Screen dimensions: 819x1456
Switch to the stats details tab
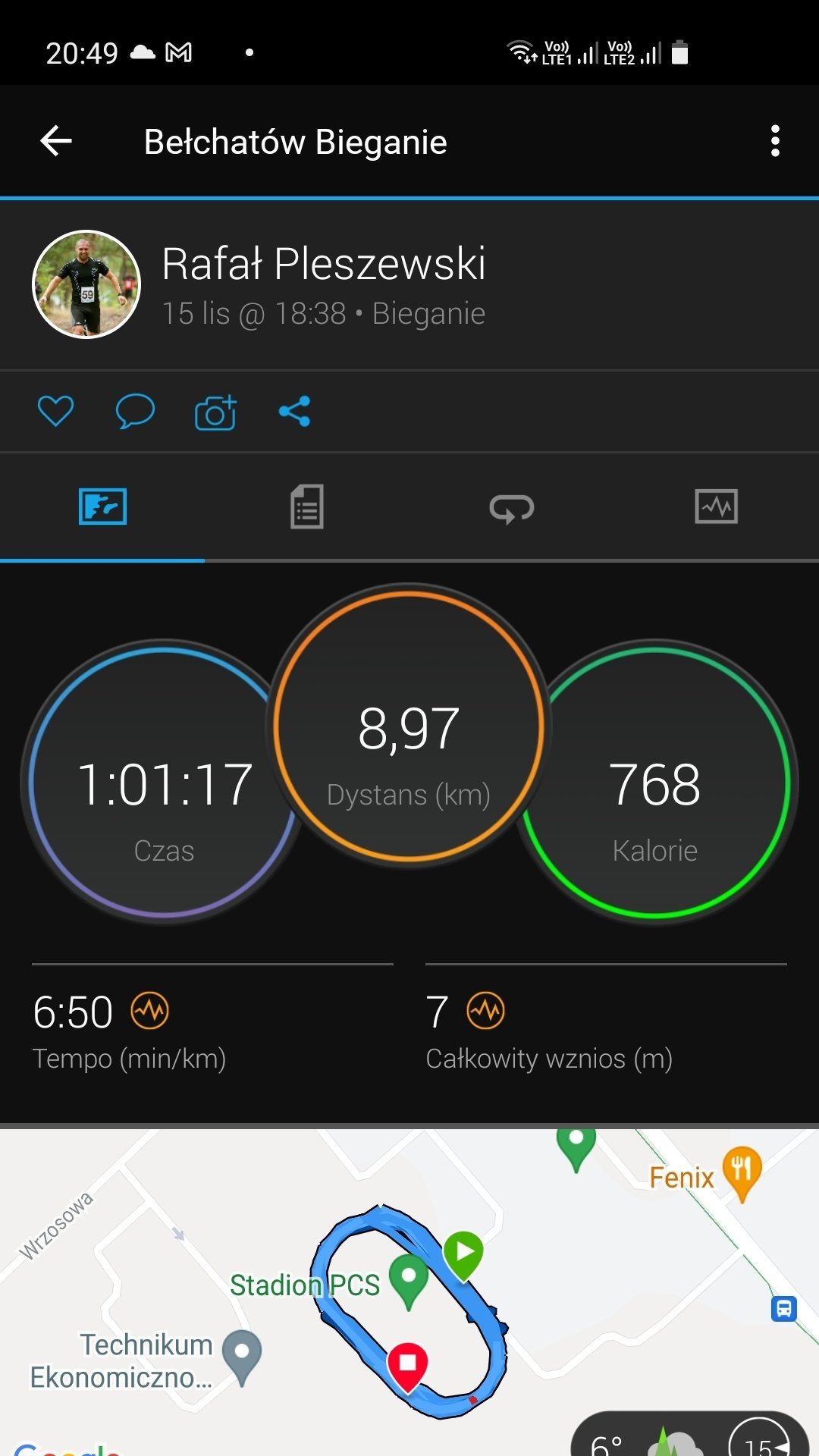[x=307, y=507]
